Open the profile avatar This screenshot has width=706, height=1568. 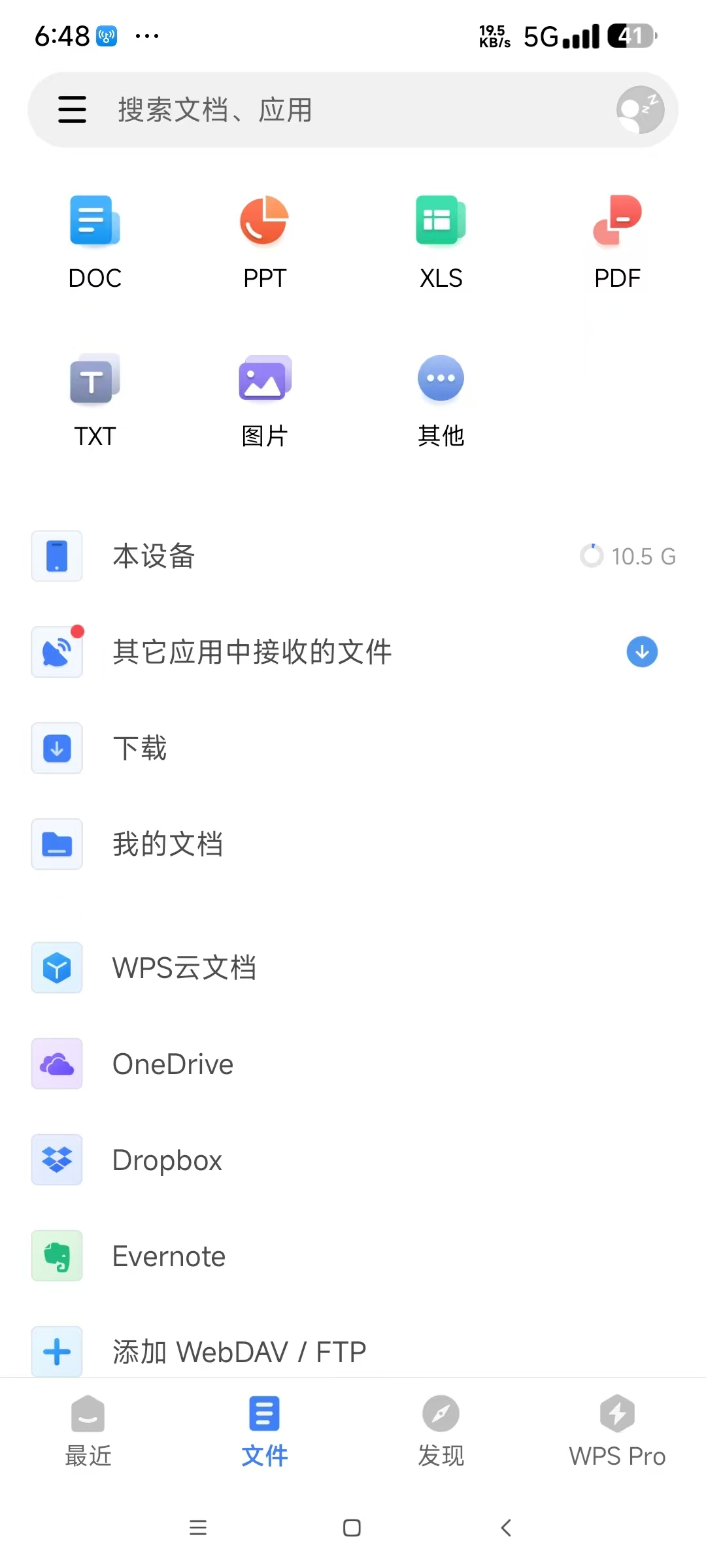point(640,110)
